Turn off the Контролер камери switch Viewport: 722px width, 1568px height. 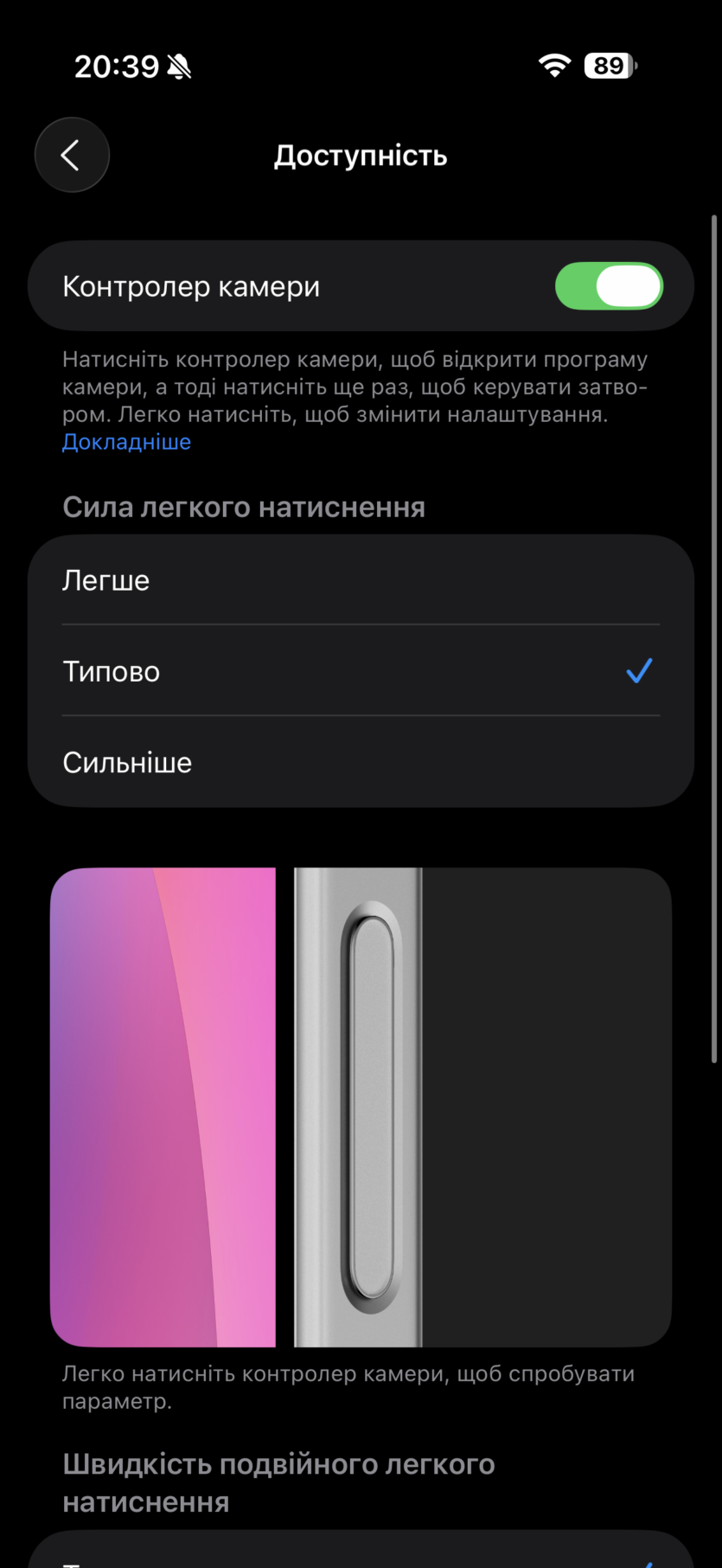(609, 286)
